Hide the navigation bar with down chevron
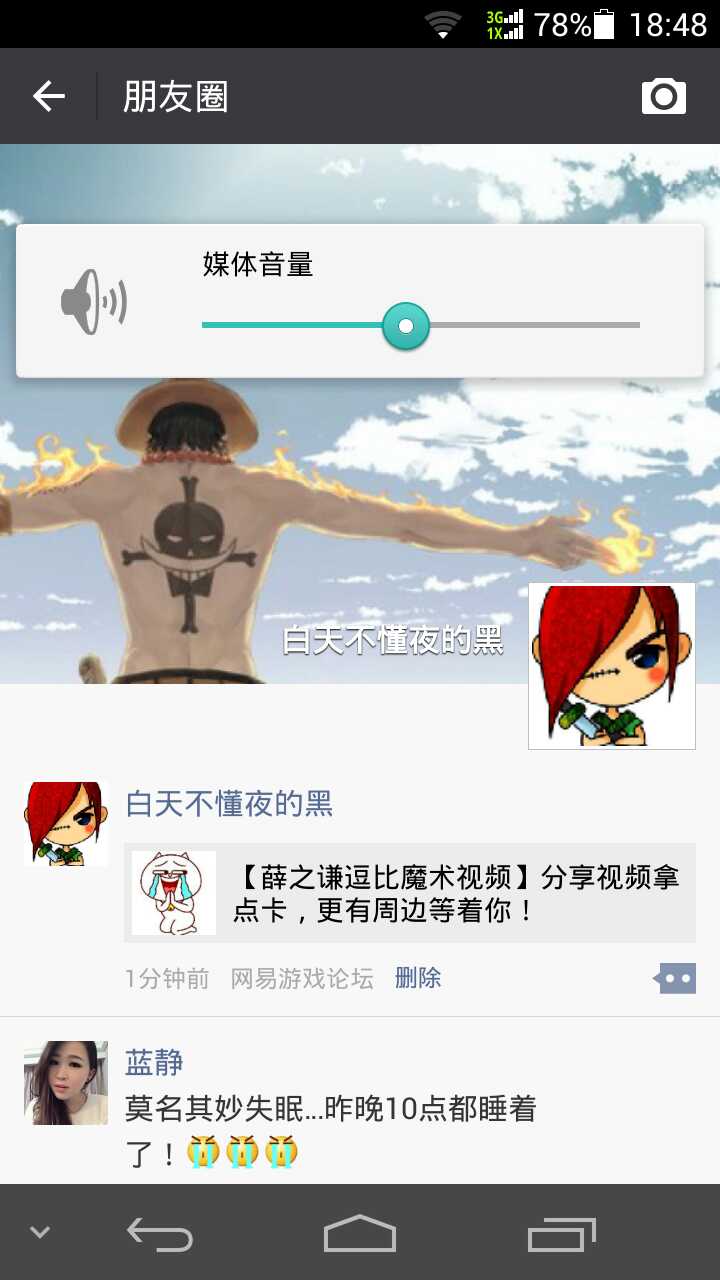Viewport: 720px width, 1280px height. tap(40, 1233)
